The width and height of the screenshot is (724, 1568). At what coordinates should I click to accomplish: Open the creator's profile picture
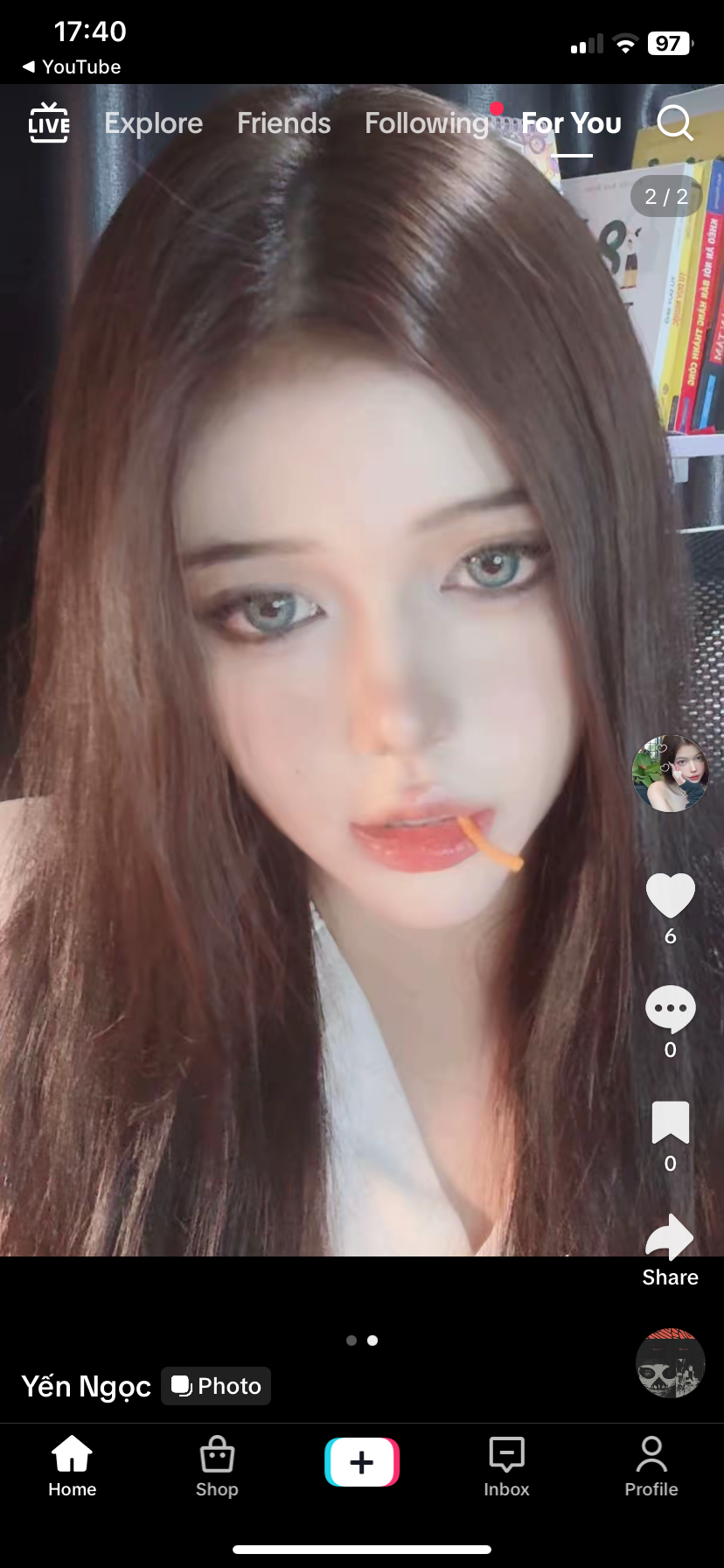[x=670, y=773]
